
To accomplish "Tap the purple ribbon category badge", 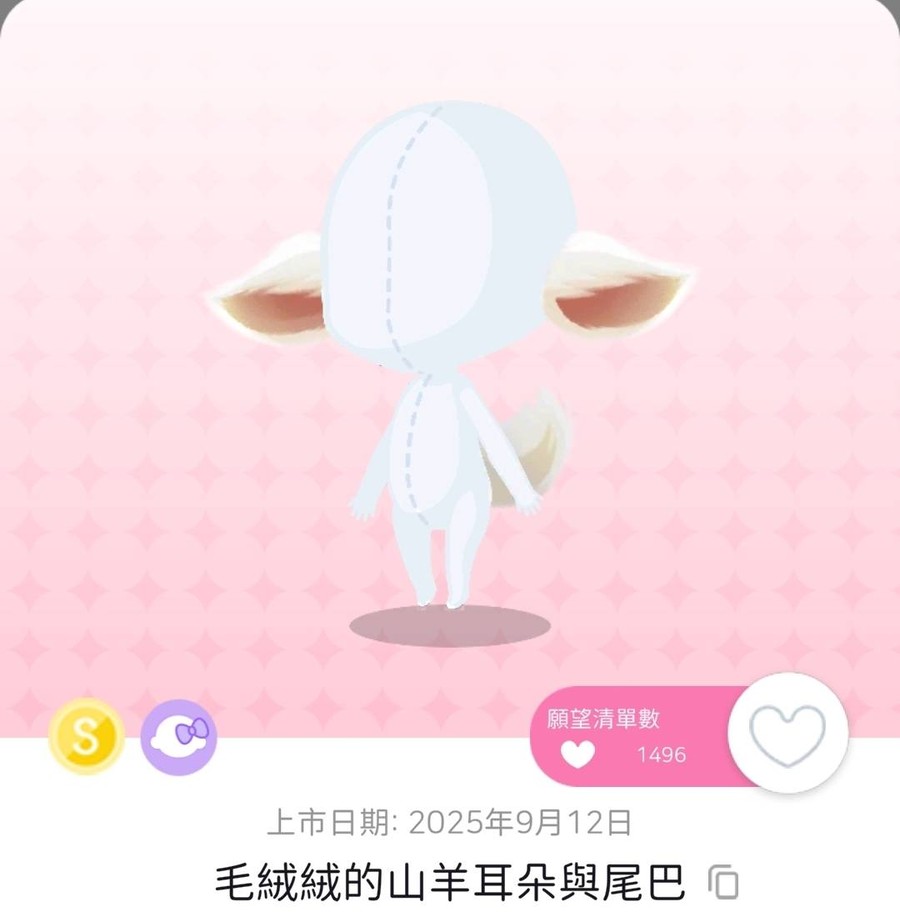I will coord(178,735).
